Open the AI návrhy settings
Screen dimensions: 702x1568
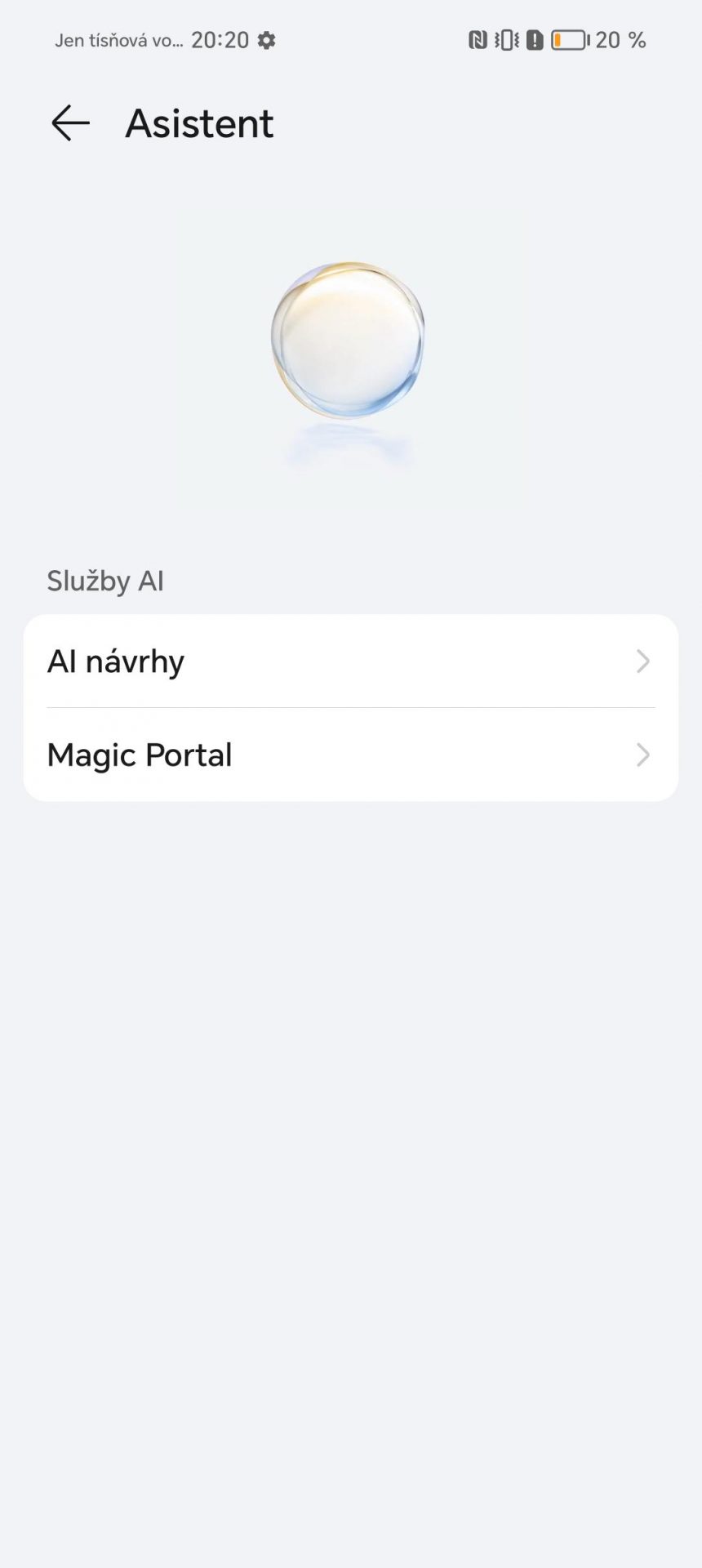[351, 661]
